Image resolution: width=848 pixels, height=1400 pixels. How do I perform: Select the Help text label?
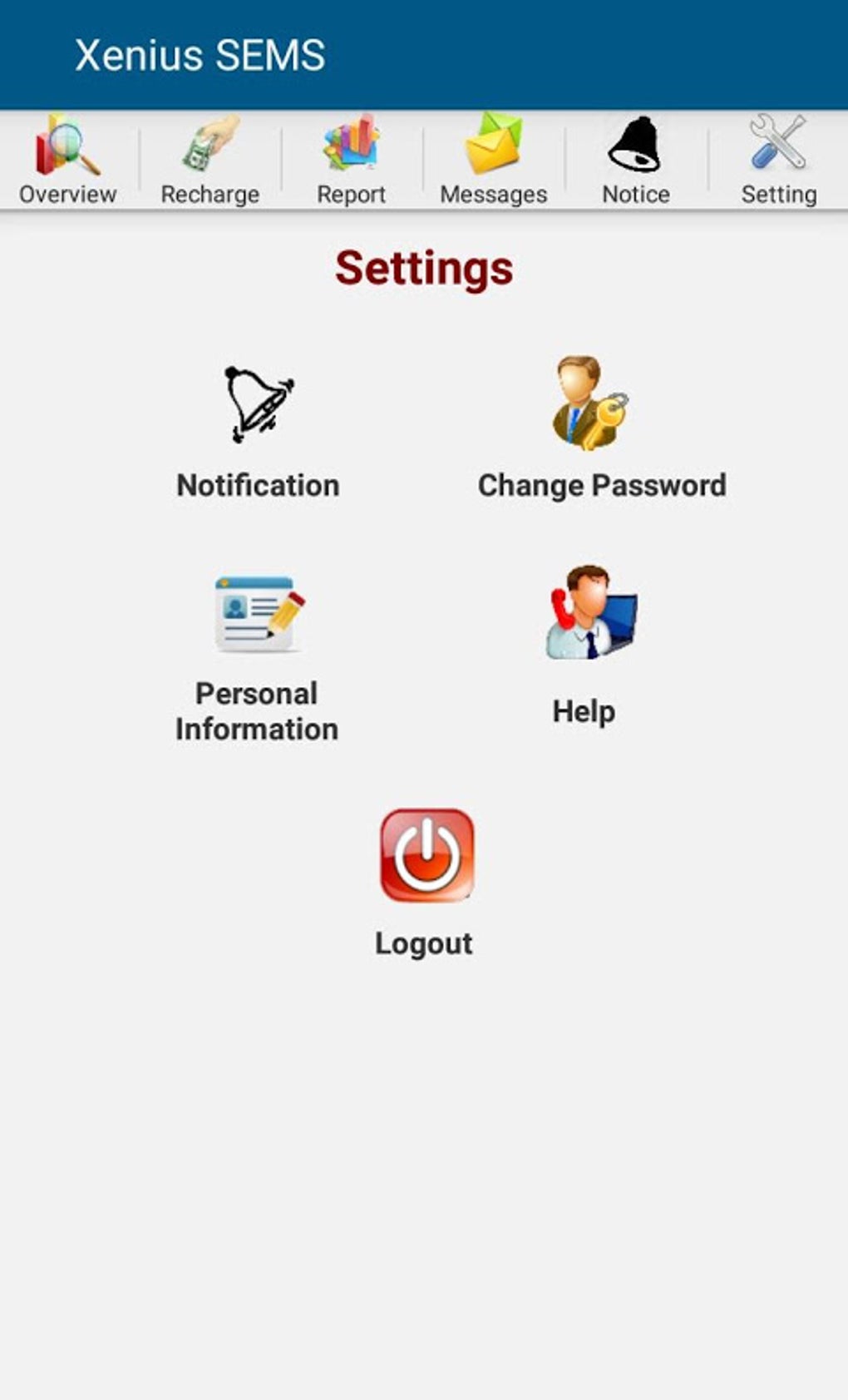point(583,711)
